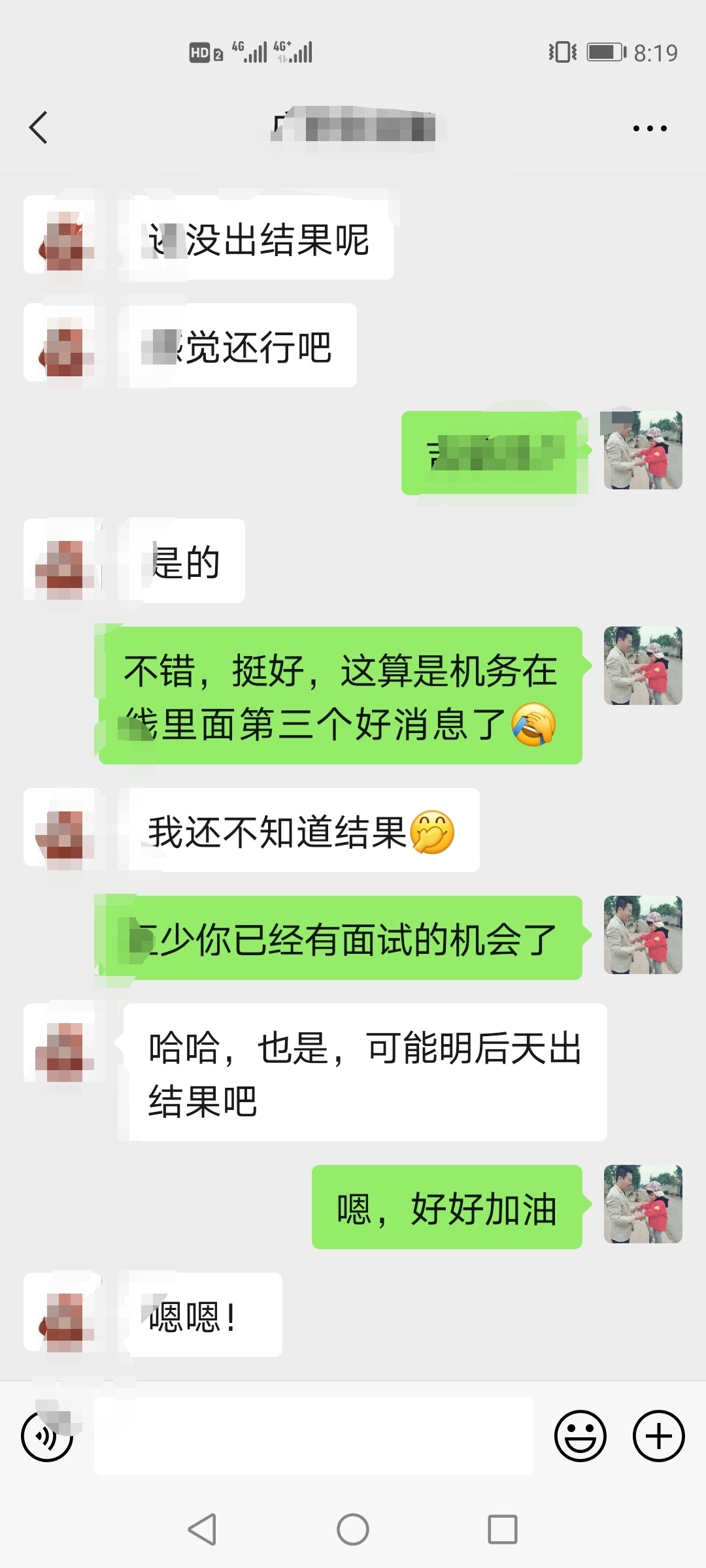Go back to the chat list
This screenshot has width=706, height=1568.
39,127
